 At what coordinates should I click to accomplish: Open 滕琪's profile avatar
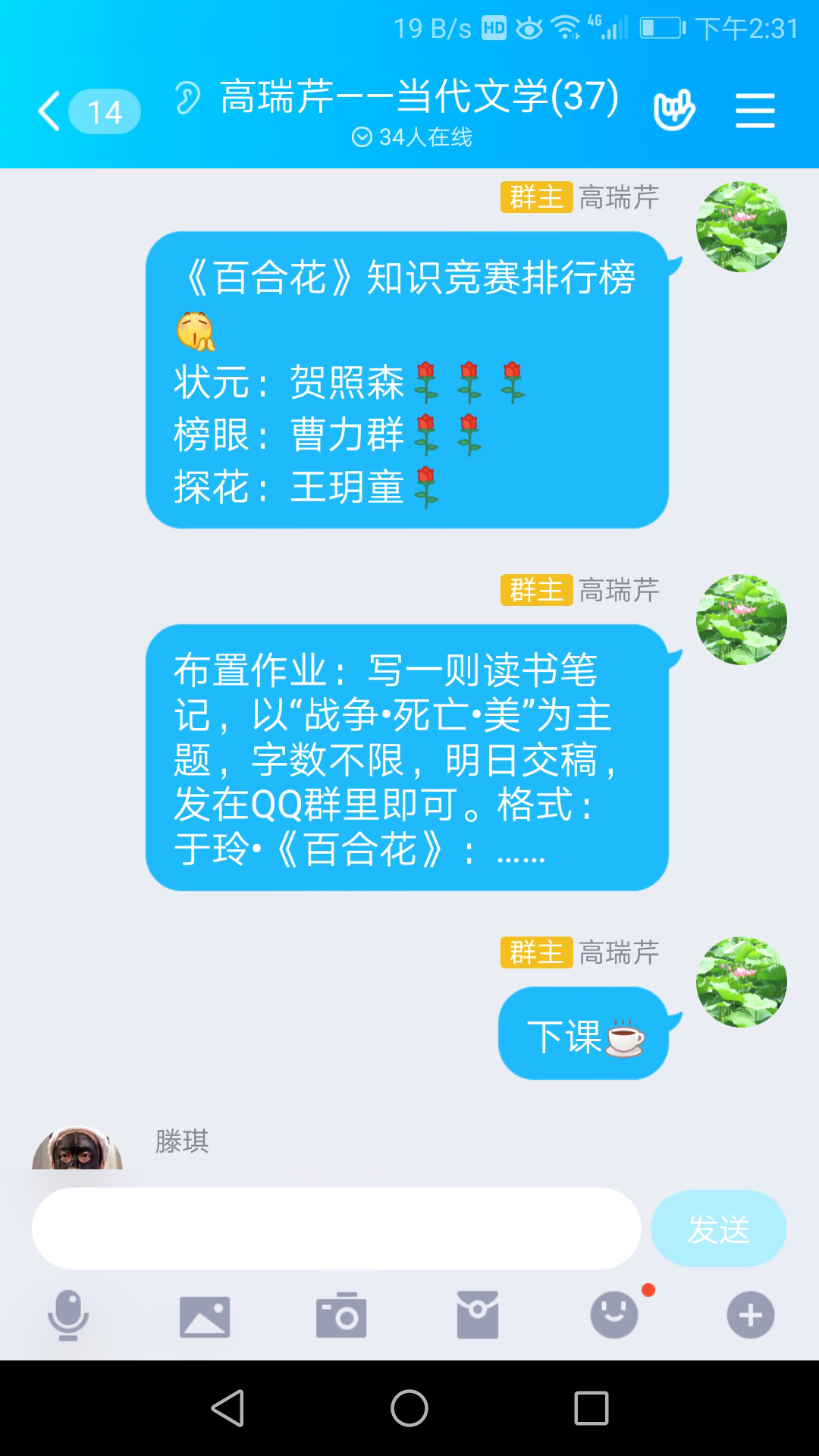77,1149
